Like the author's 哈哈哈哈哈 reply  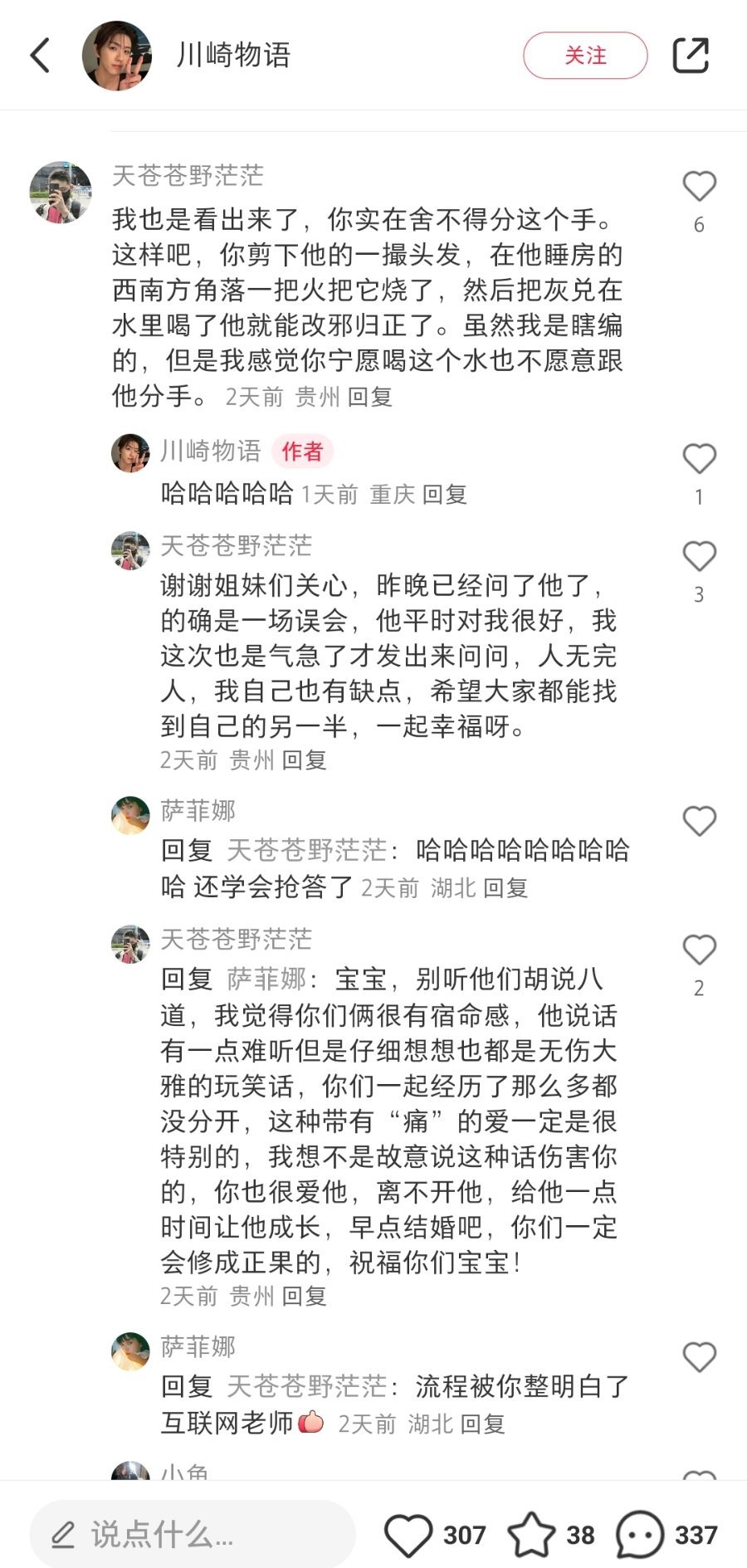pos(699,459)
